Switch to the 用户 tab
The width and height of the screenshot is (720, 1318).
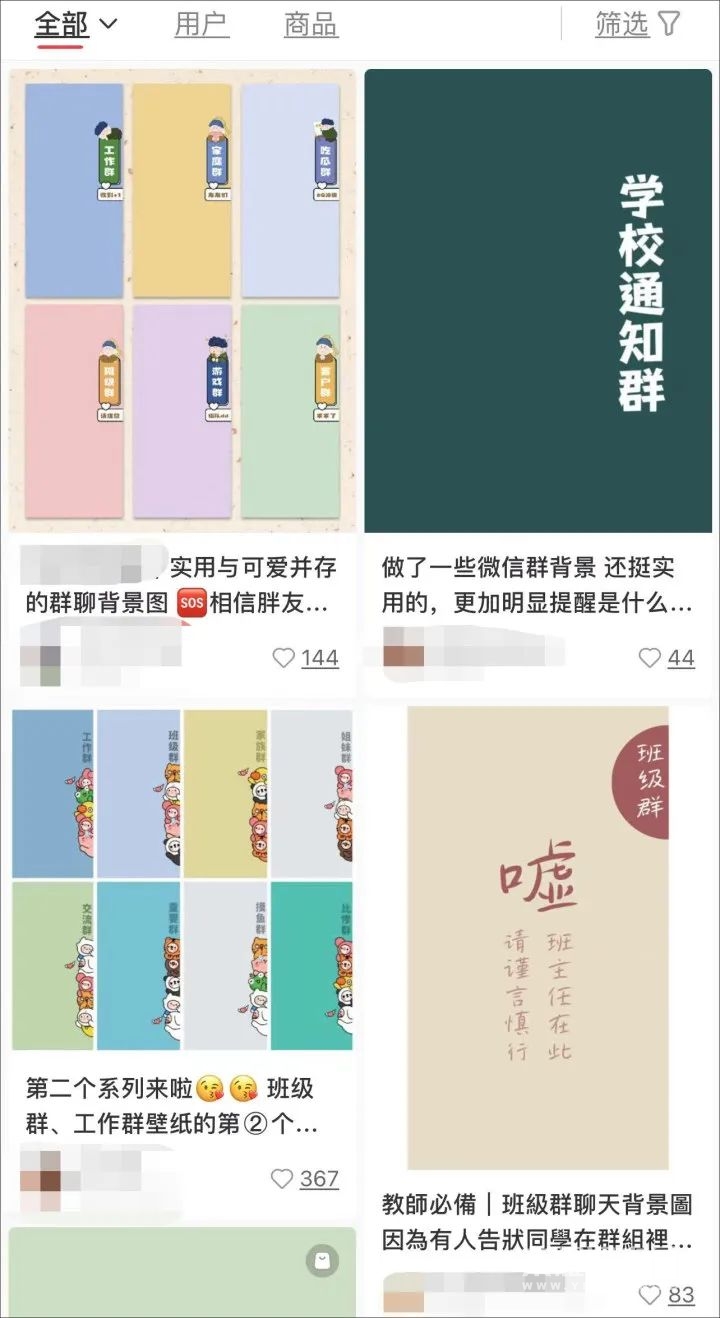coord(201,24)
